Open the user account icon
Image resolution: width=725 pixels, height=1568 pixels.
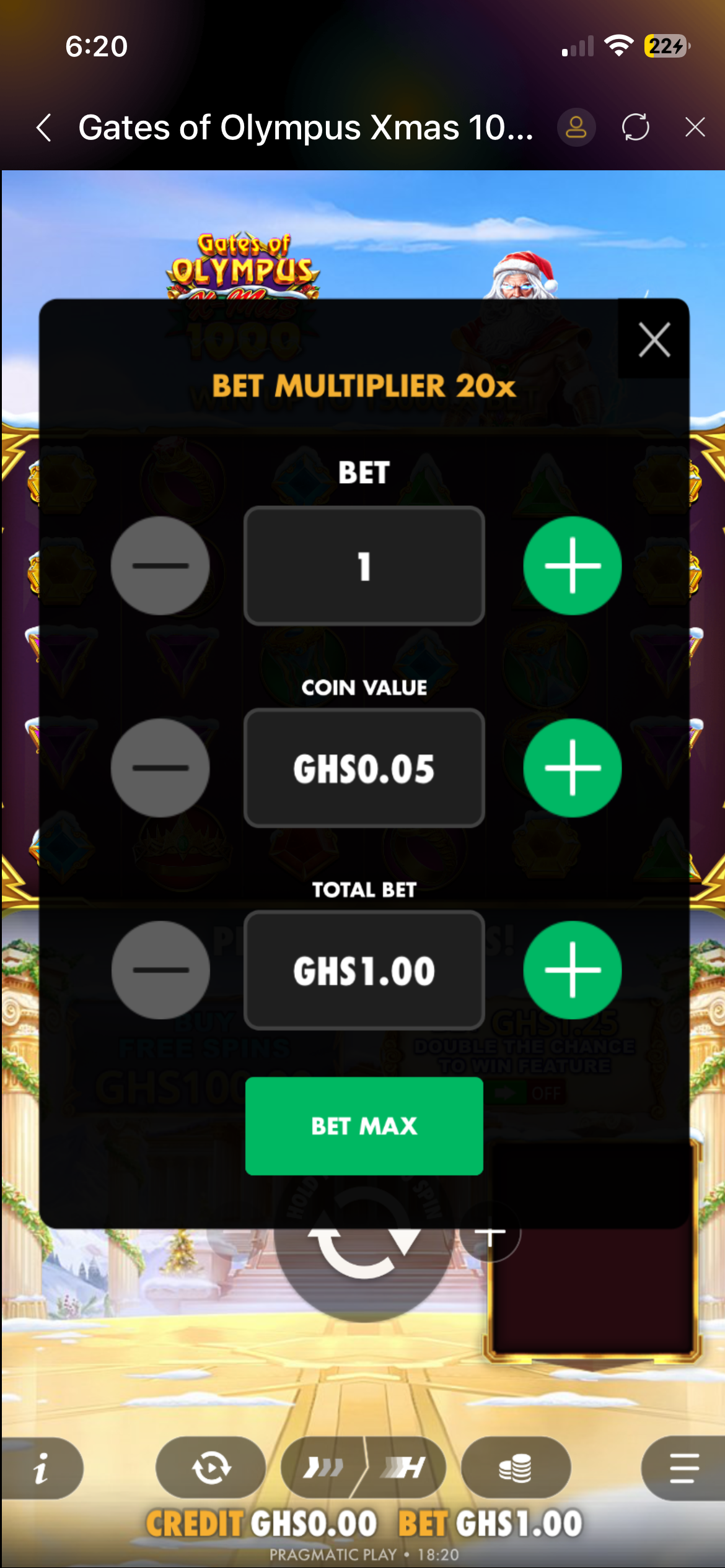tap(576, 128)
